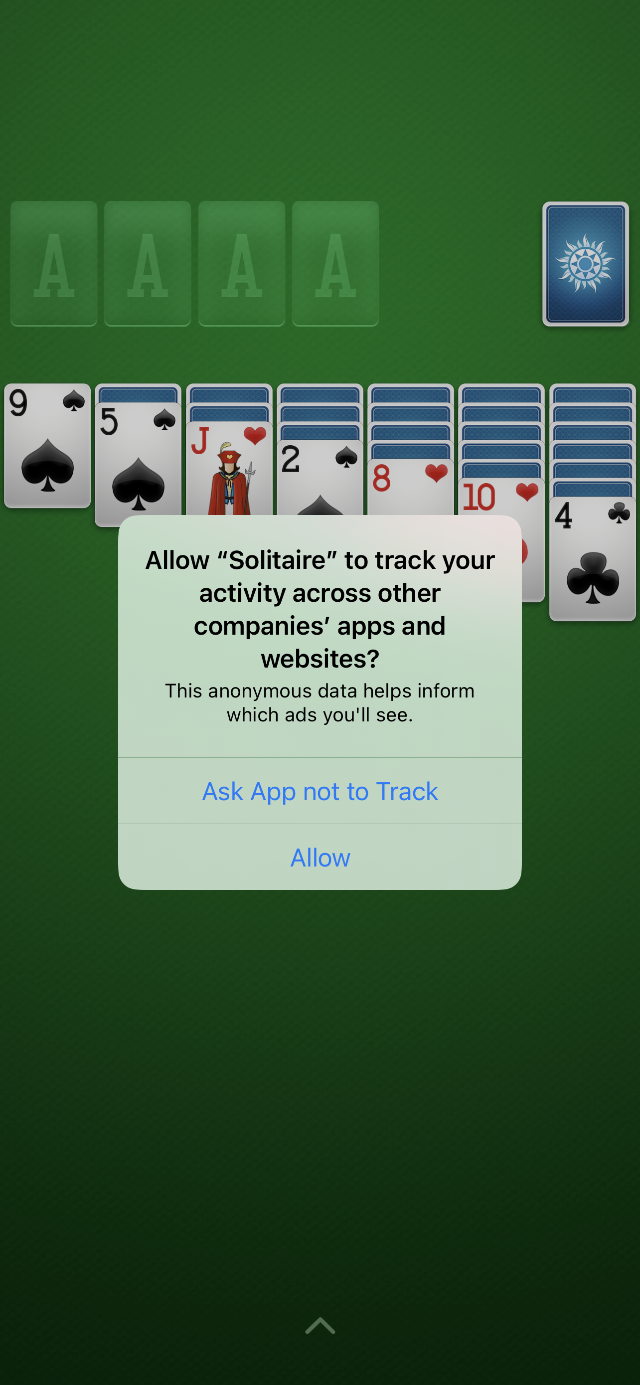Choose Ask App not to Track

[320, 791]
